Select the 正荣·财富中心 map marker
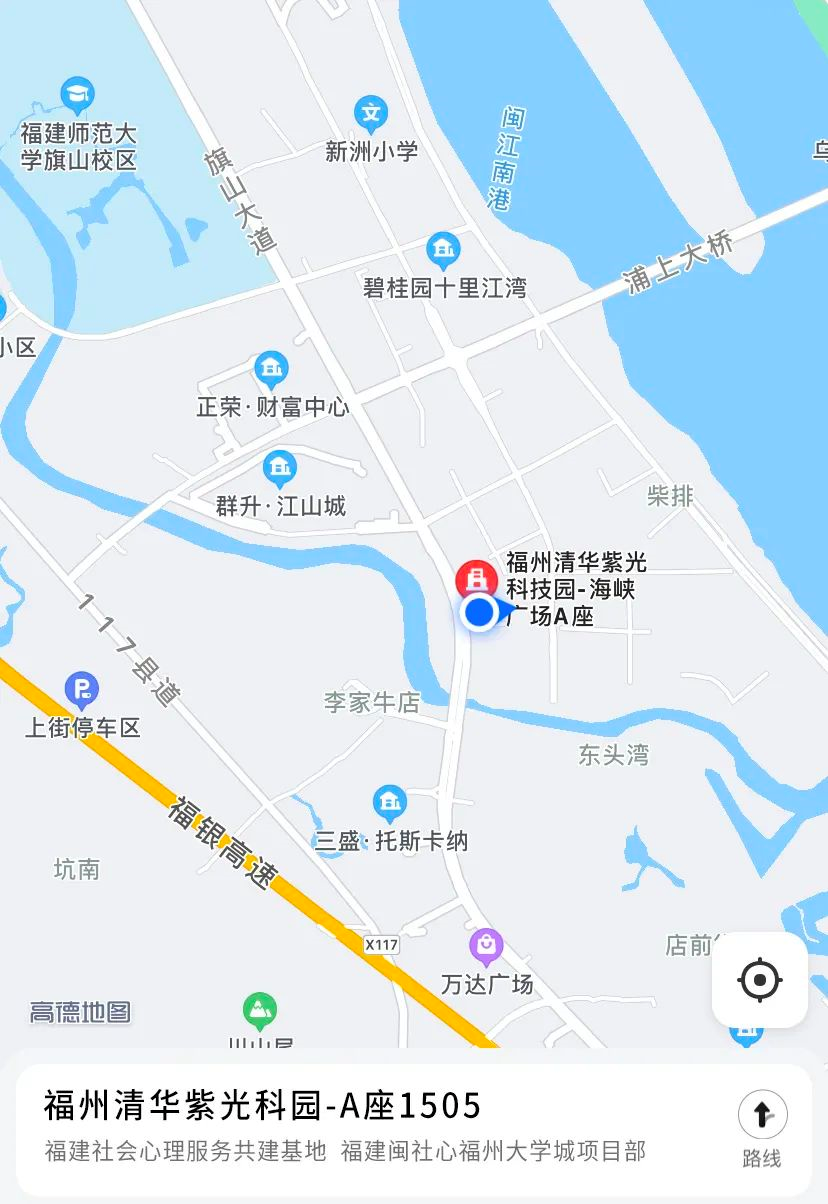This screenshot has height=1204, width=828. tap(270, 369)
